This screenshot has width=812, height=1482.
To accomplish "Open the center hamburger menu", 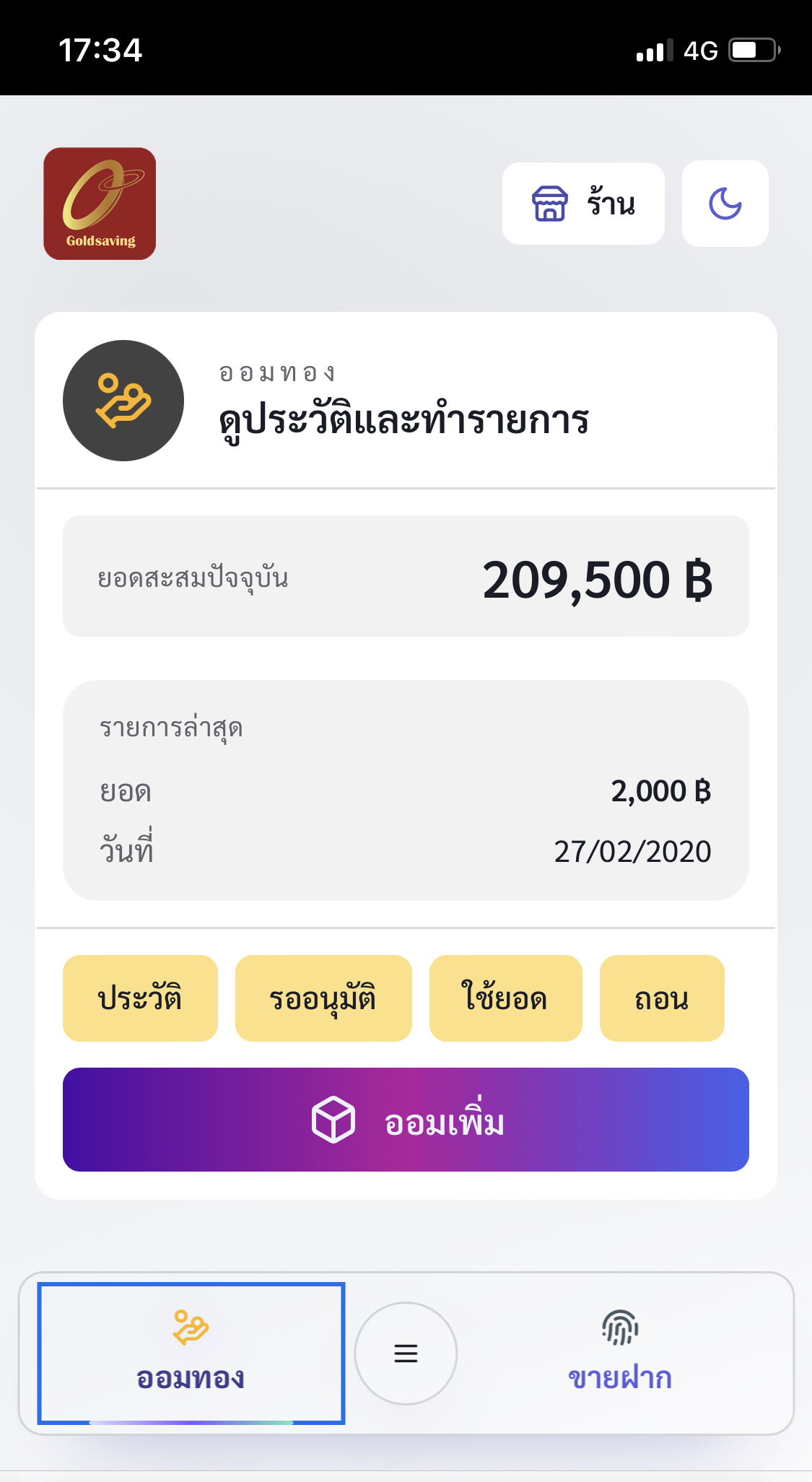I will click(406, 1354).
